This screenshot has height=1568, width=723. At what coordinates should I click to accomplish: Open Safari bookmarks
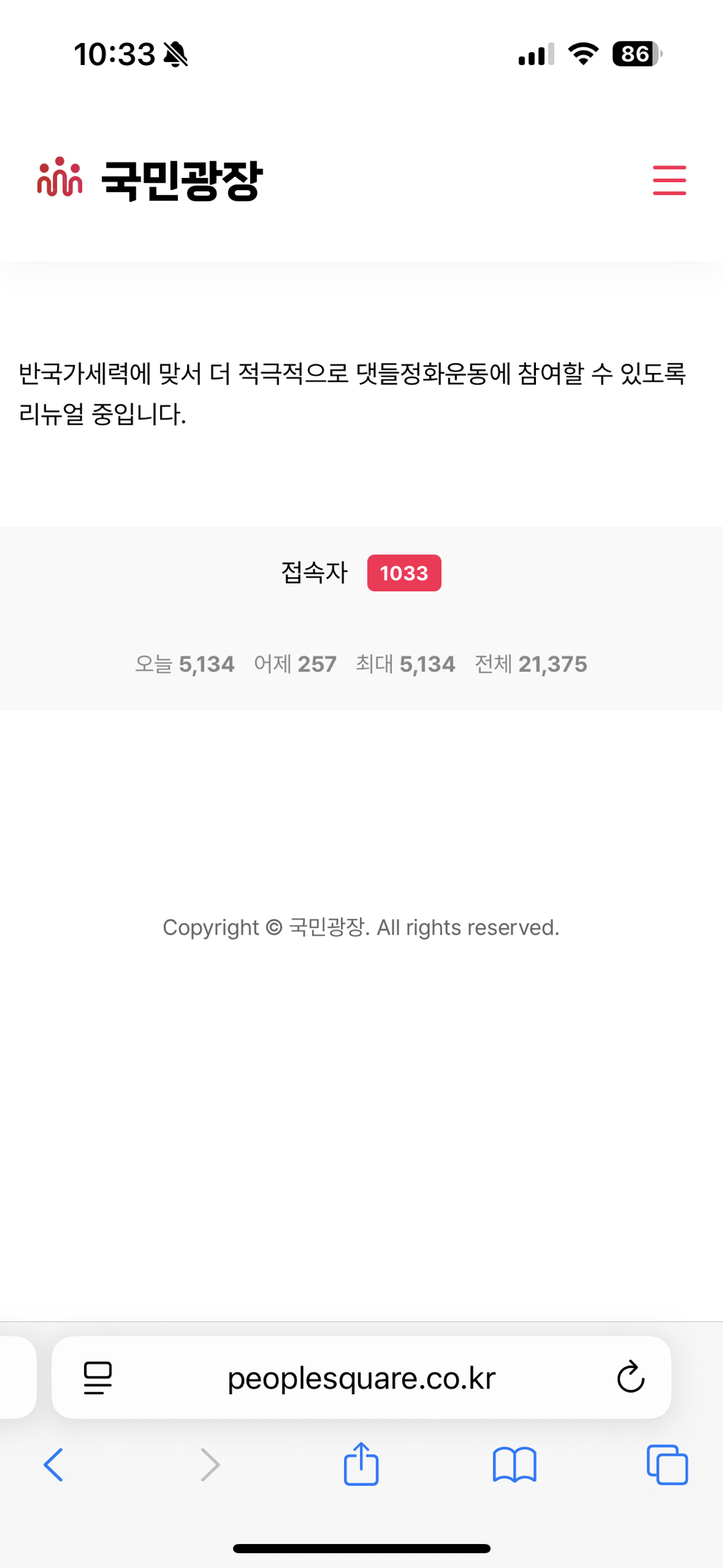click(515, 1465)
